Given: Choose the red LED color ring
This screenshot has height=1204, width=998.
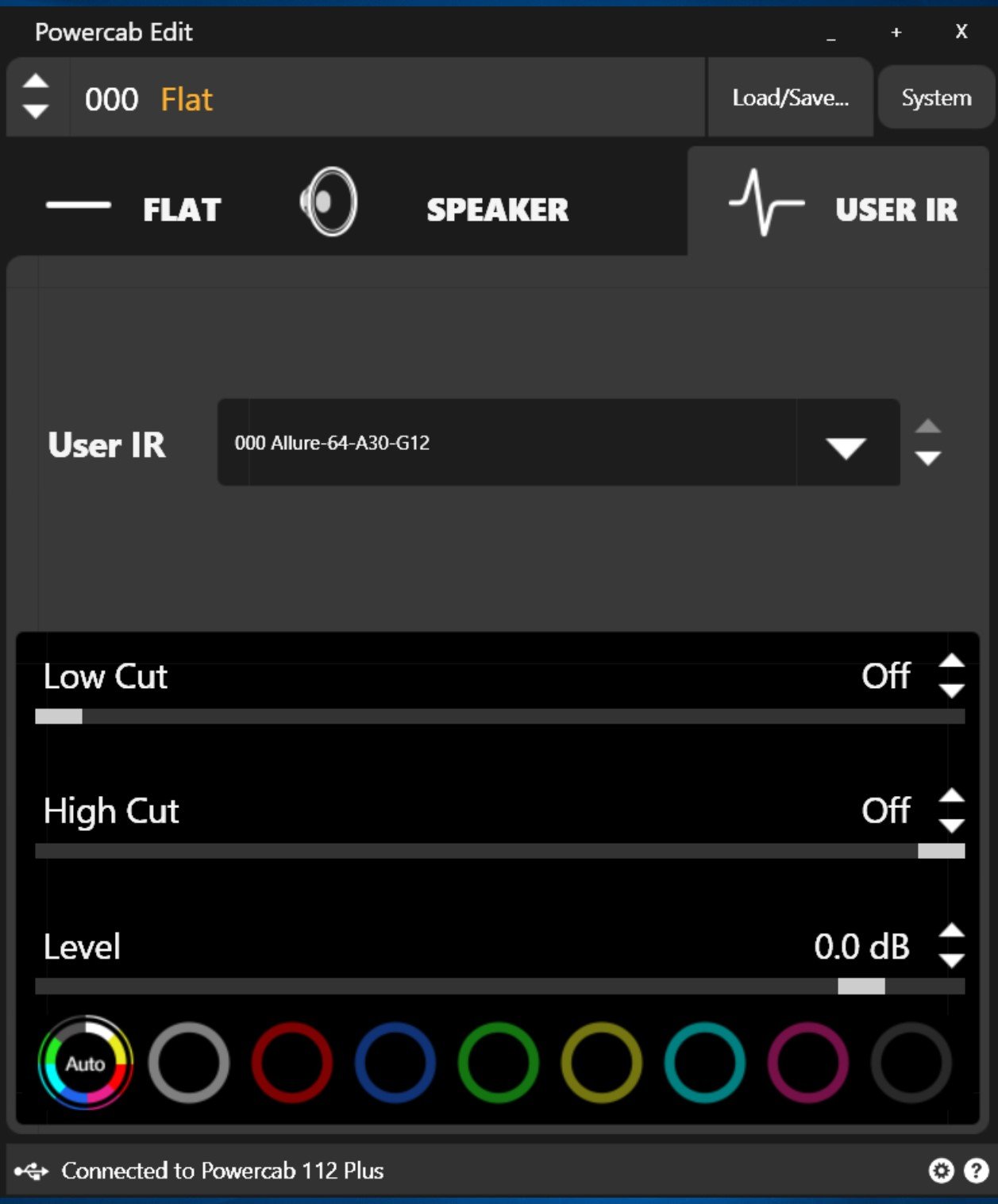Looking at the screenshot, I should (x=291, y=1063).
